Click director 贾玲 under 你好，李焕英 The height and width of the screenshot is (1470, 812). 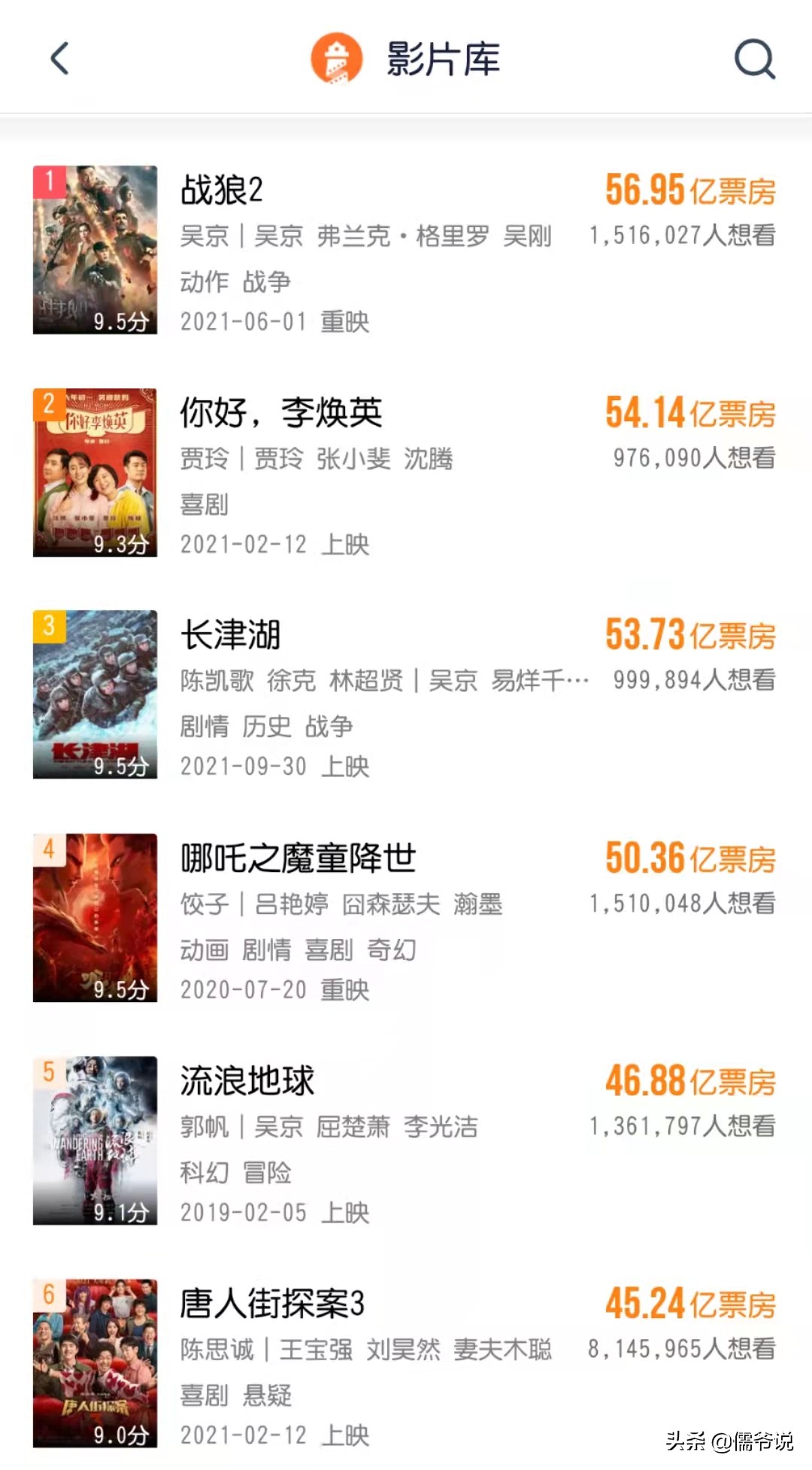coord(203,458)
